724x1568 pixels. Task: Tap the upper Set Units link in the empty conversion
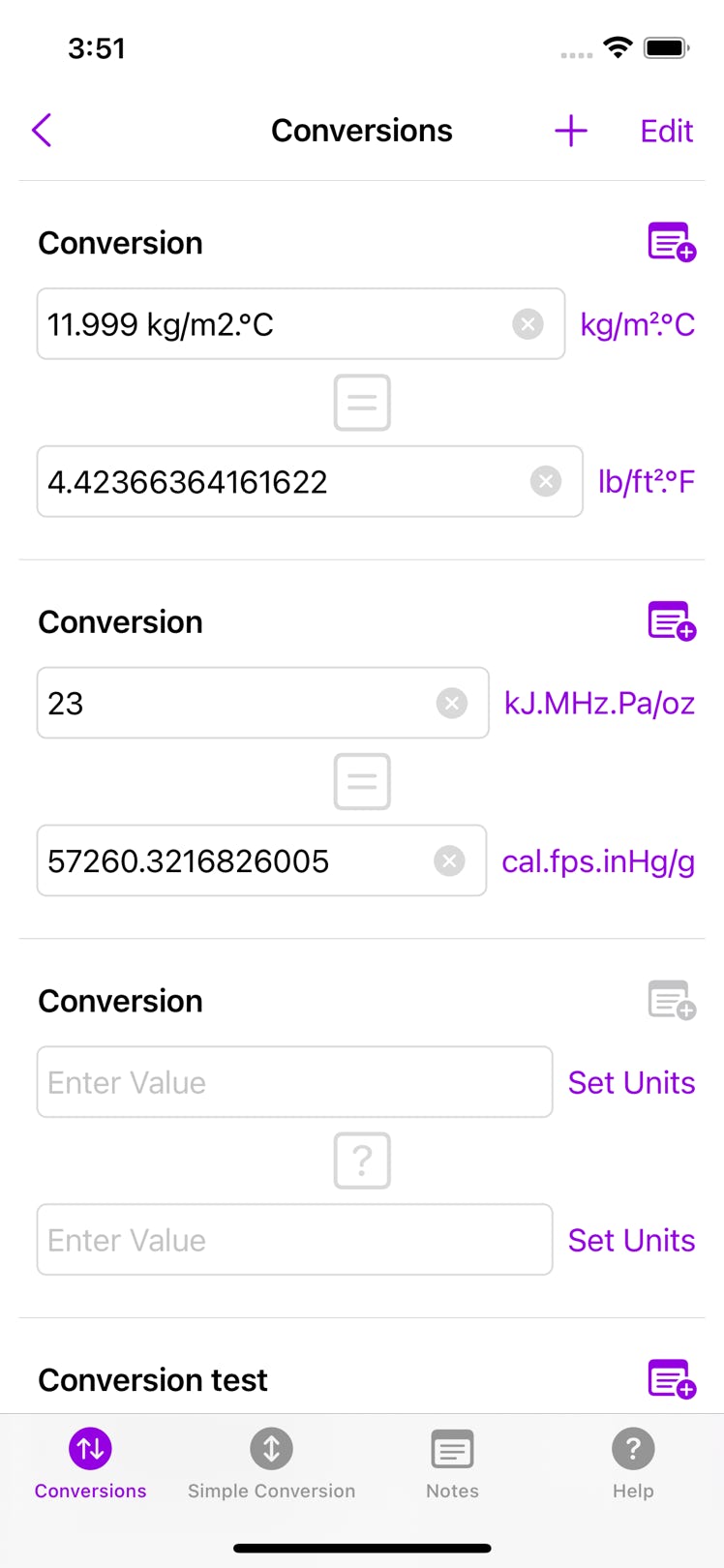[x=631, y=1082]
